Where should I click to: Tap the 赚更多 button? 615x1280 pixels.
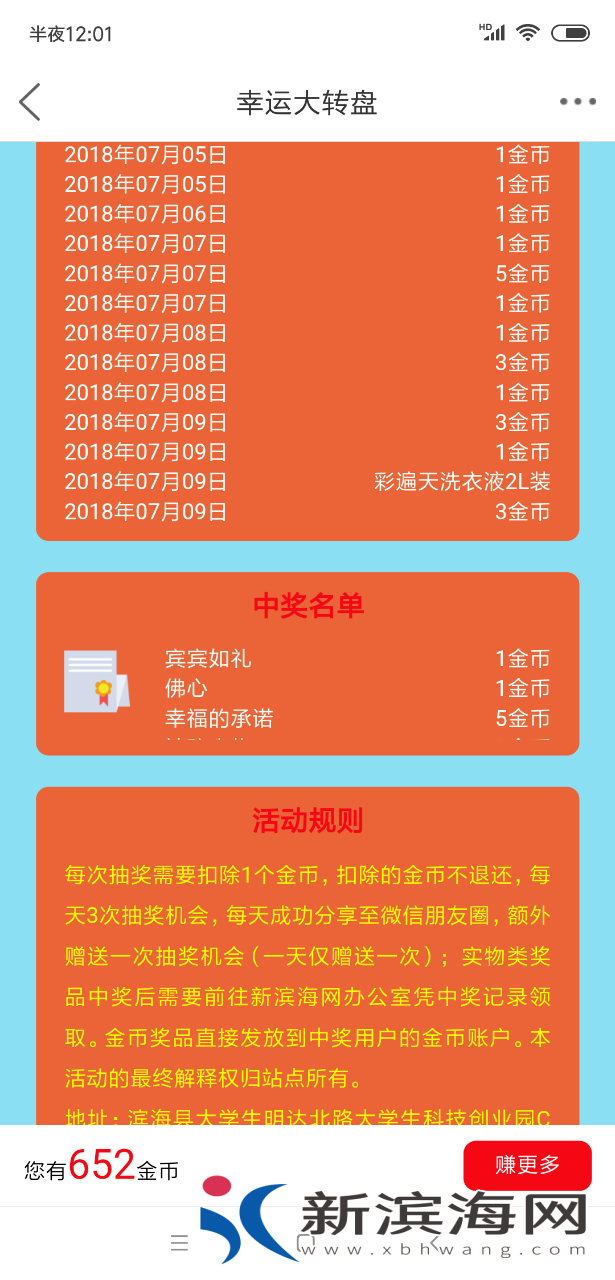pos(527,1165)
